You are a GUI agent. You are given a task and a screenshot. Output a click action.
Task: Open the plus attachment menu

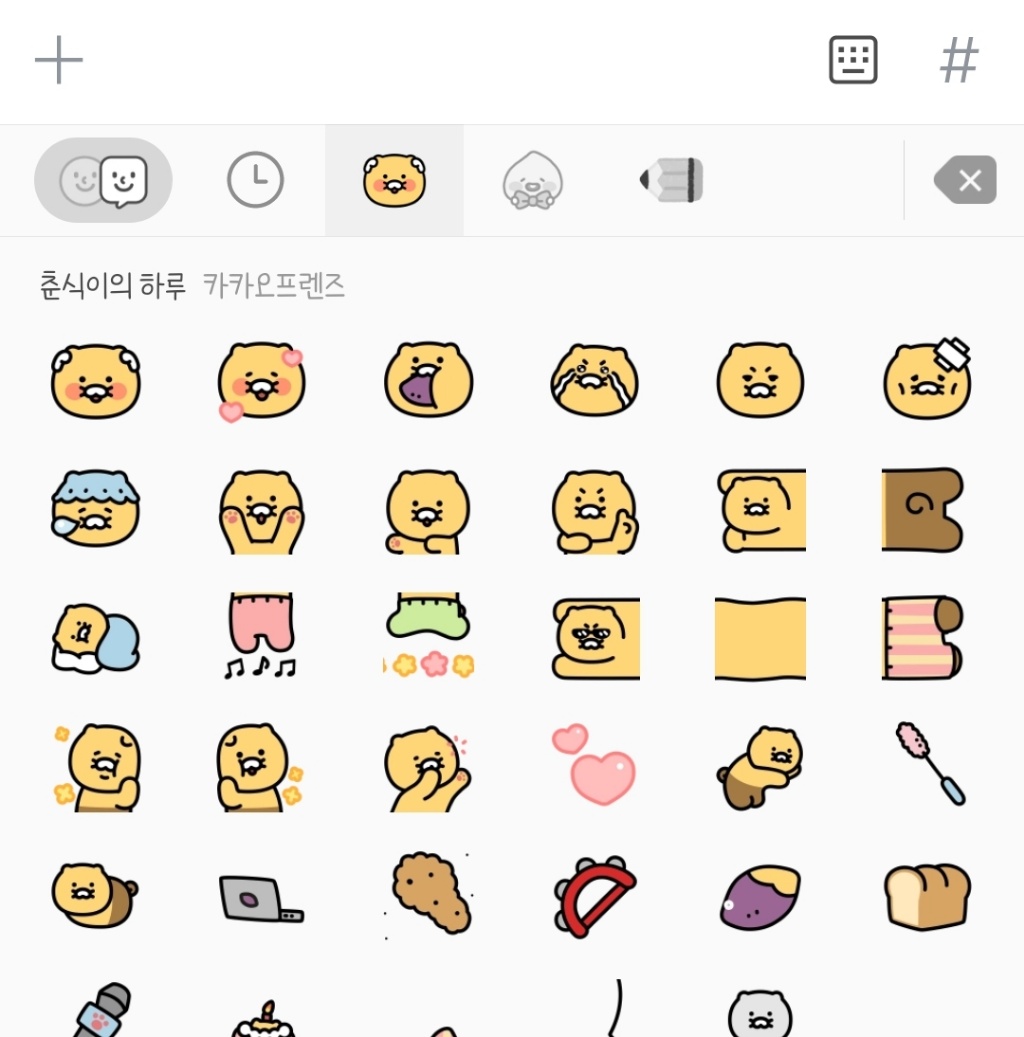[59, 60]
